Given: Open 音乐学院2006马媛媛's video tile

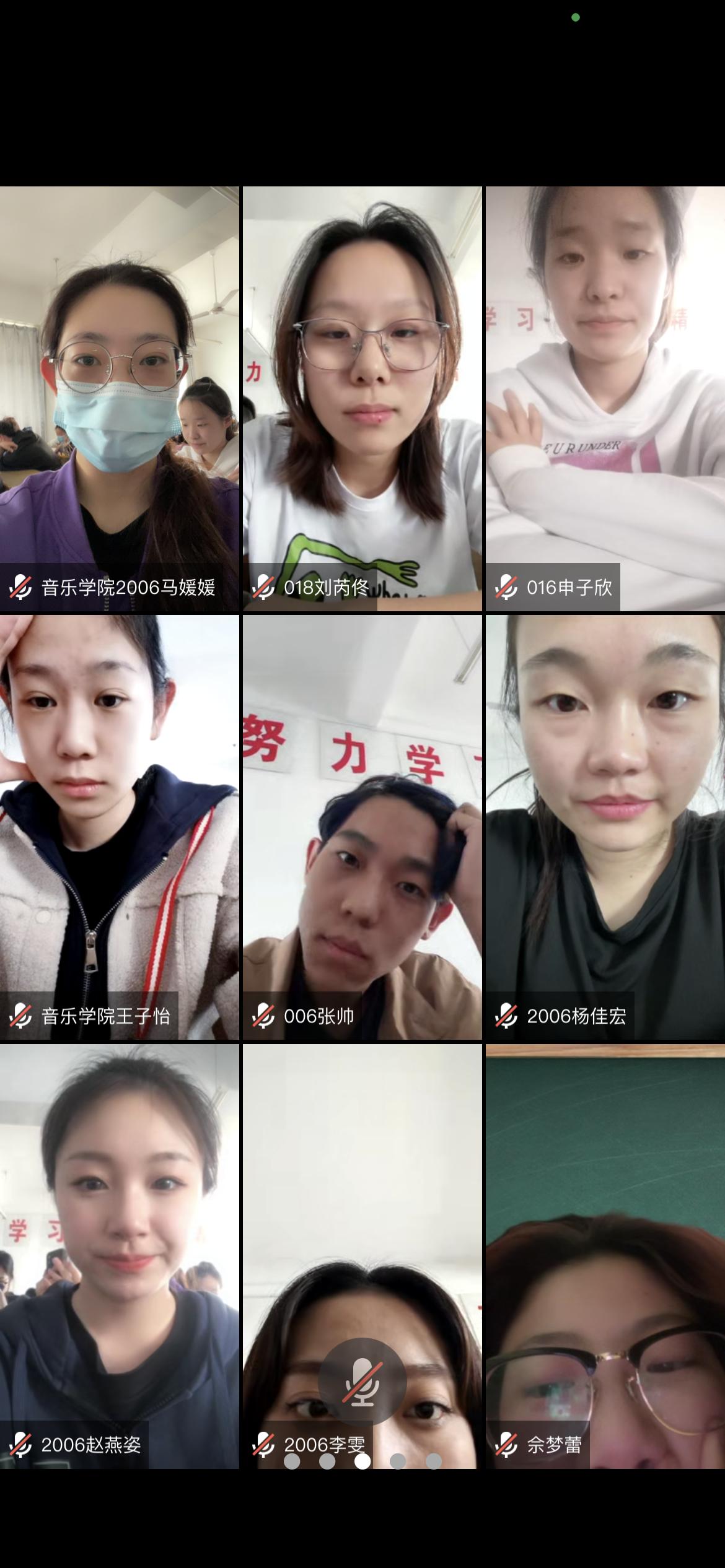Looking at the screenshot, I should tap(119, 399).
